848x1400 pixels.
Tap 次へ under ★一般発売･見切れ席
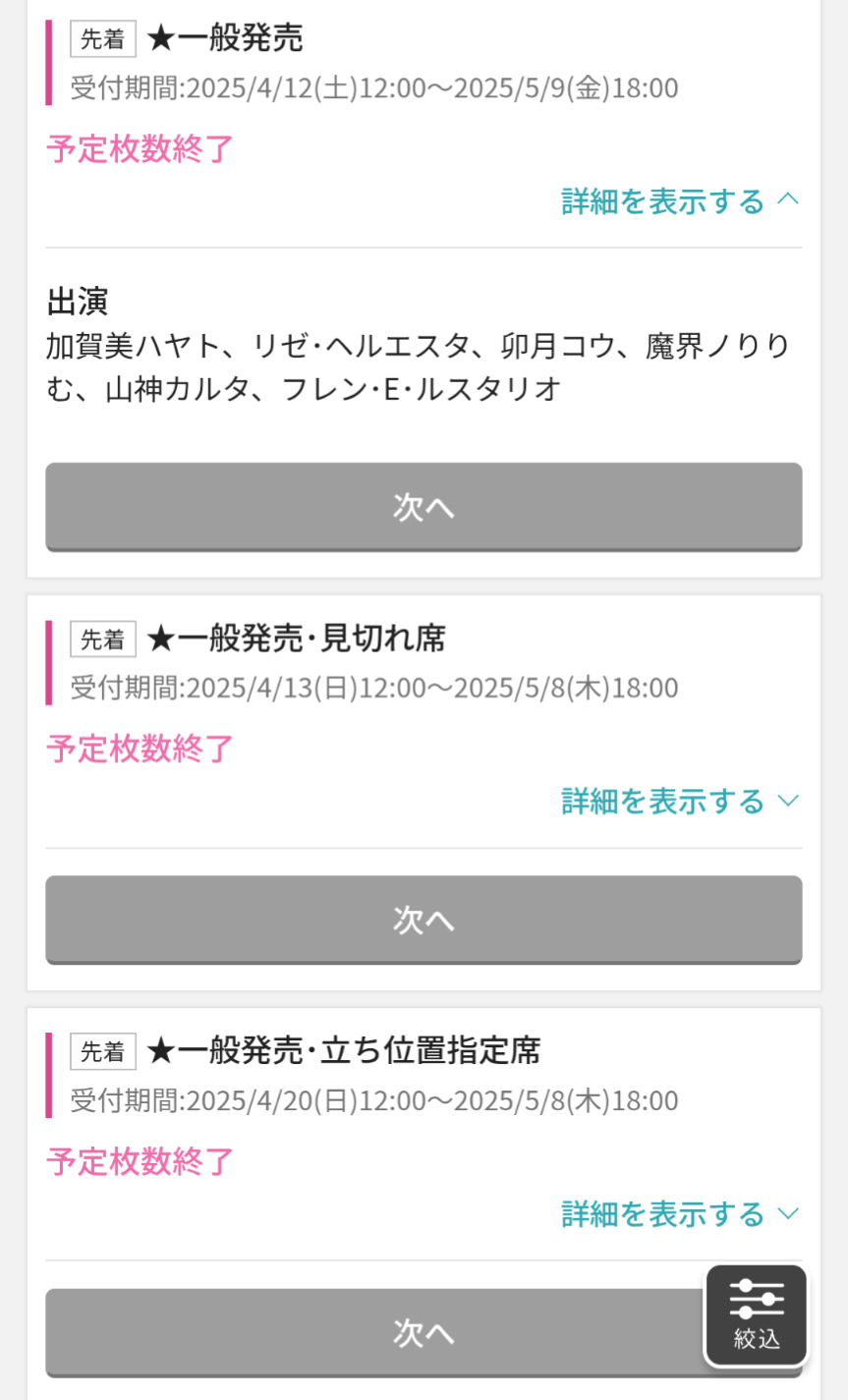point(424,920)
